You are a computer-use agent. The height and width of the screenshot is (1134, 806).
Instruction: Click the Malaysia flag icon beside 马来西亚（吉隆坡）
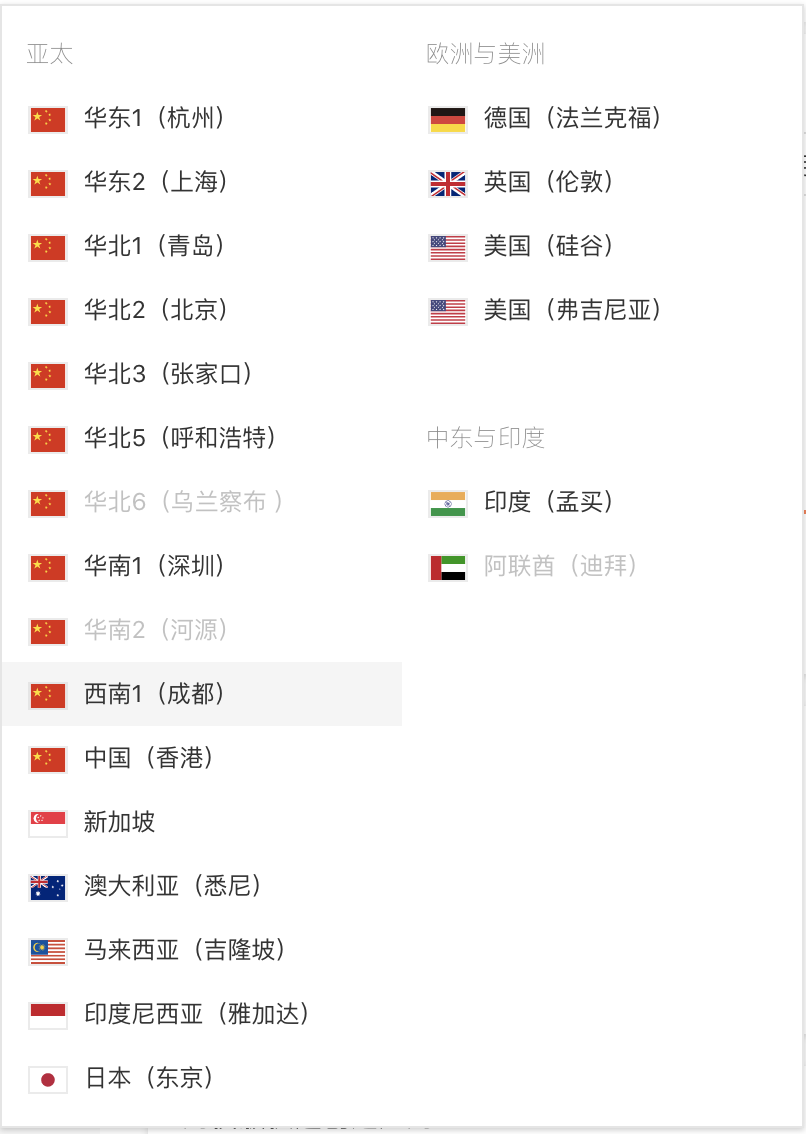[x=47, y=951]
